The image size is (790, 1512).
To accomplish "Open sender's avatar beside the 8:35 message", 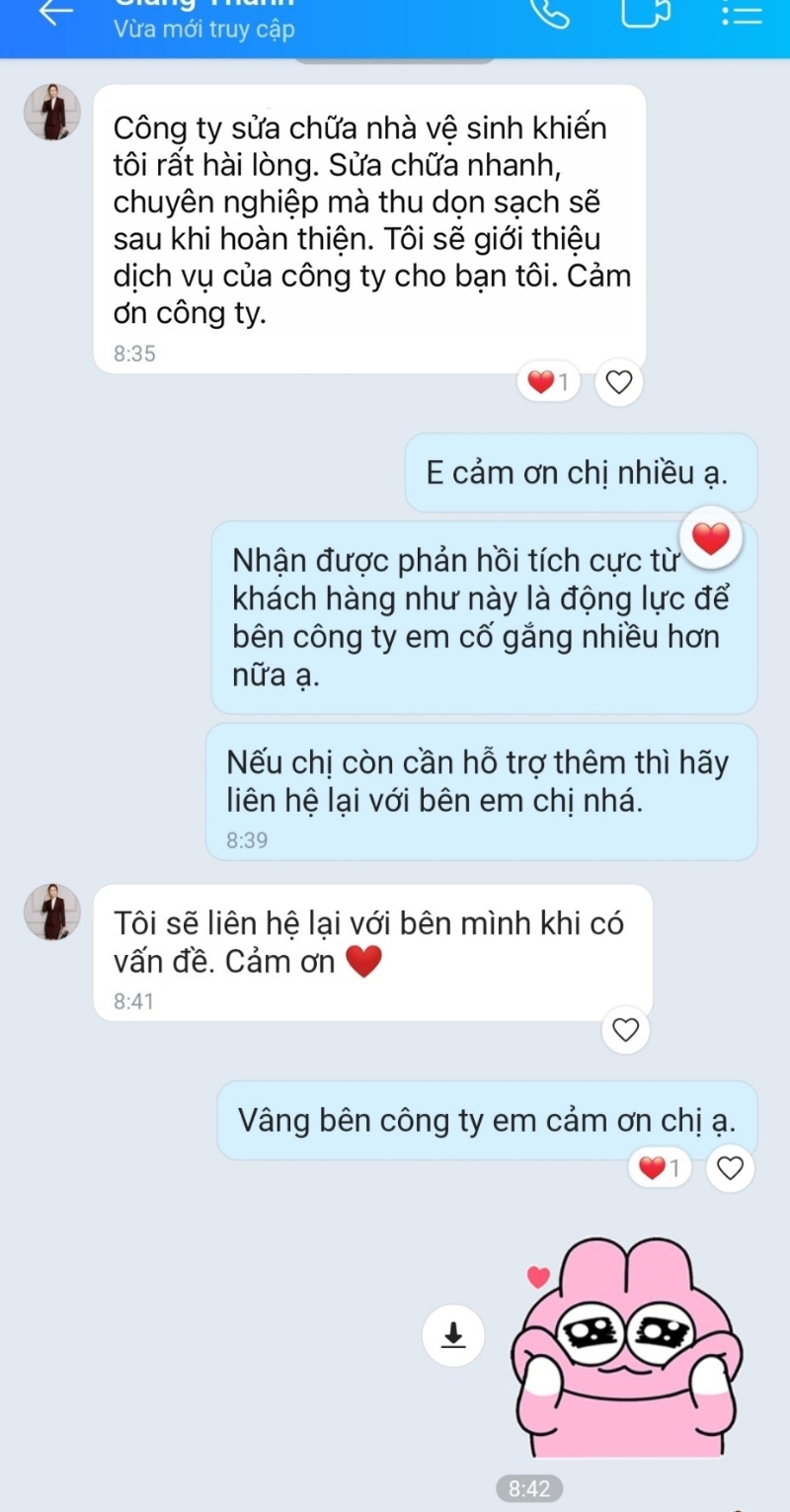I will 51,113.
